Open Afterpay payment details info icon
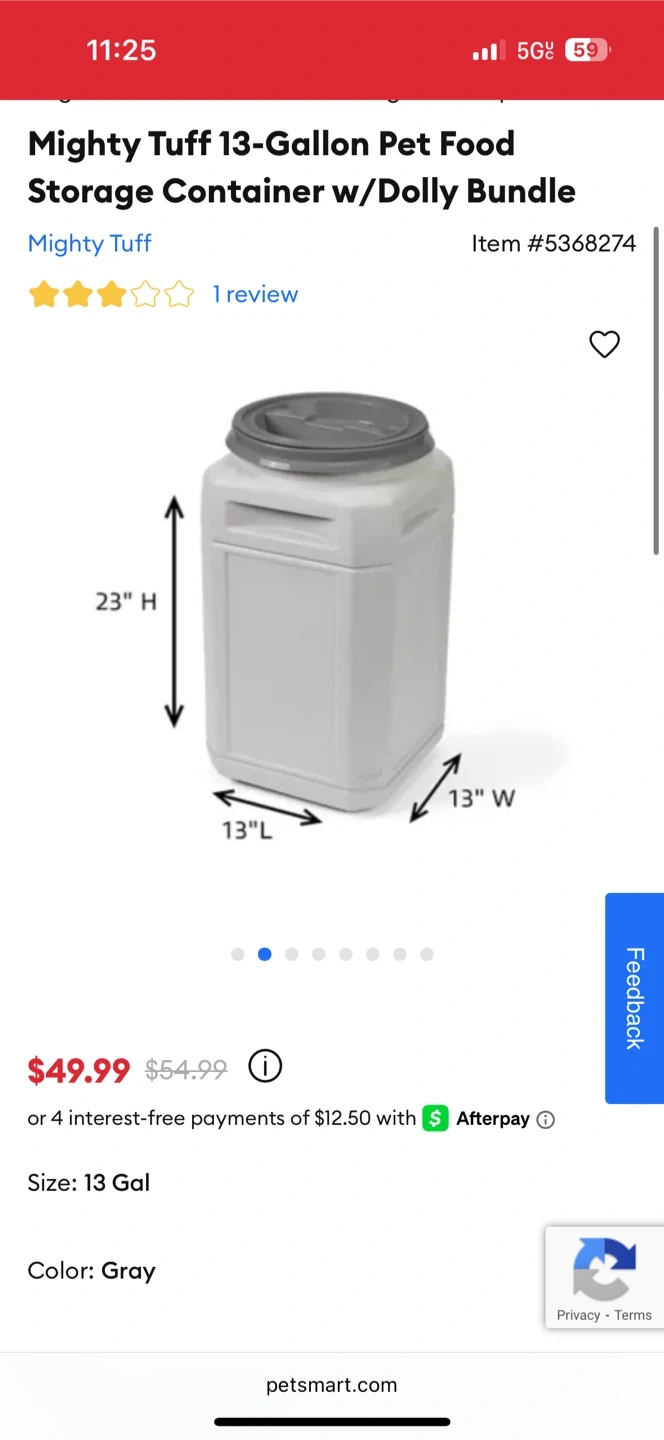The height and width of the screenshot is (1440, 664). [x=546, y=1120]
